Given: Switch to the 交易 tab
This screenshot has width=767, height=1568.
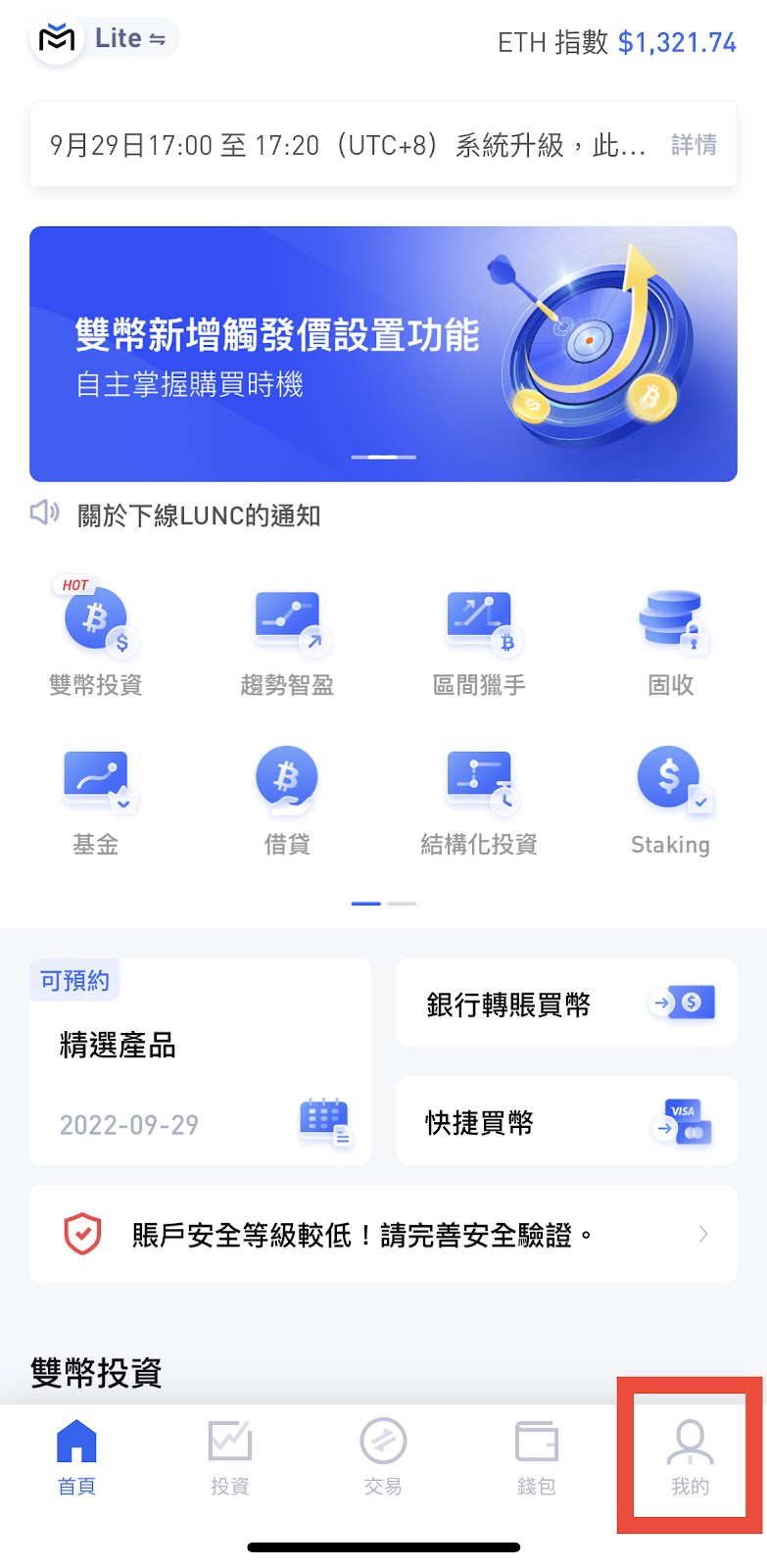Looking at the screenshot, I should (383, 1458).
